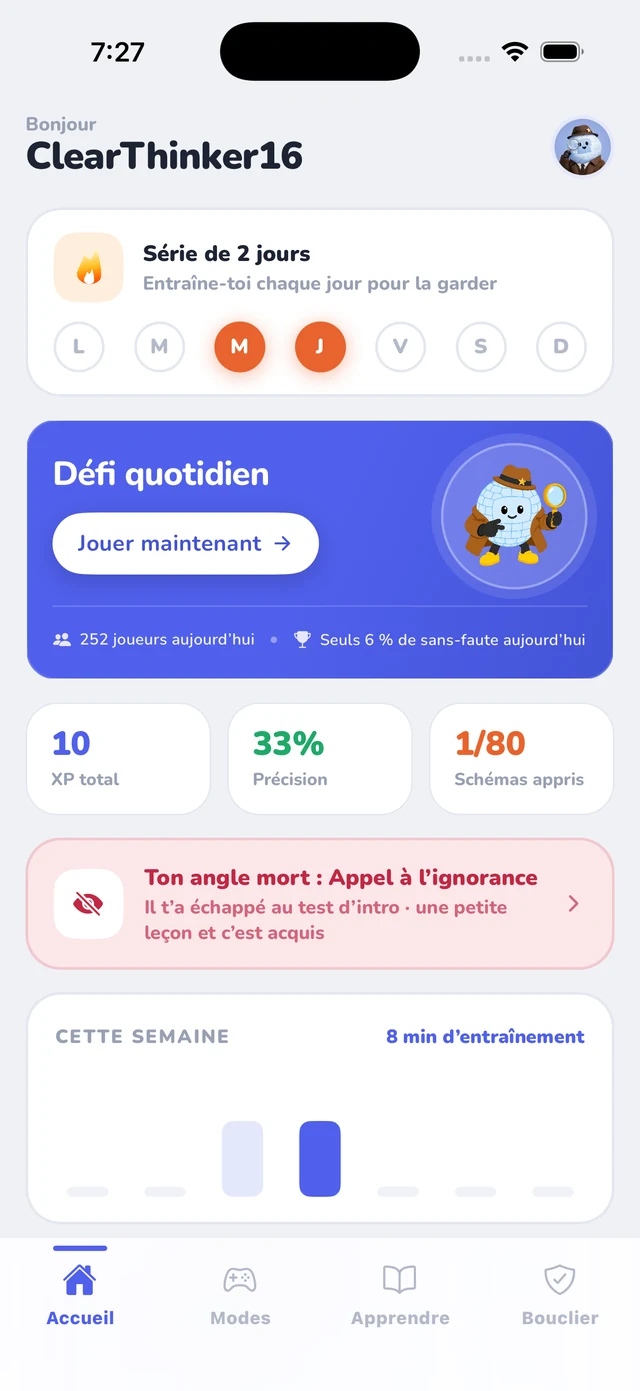Open the Cette semaine training card

click(x=320, y=1108)
